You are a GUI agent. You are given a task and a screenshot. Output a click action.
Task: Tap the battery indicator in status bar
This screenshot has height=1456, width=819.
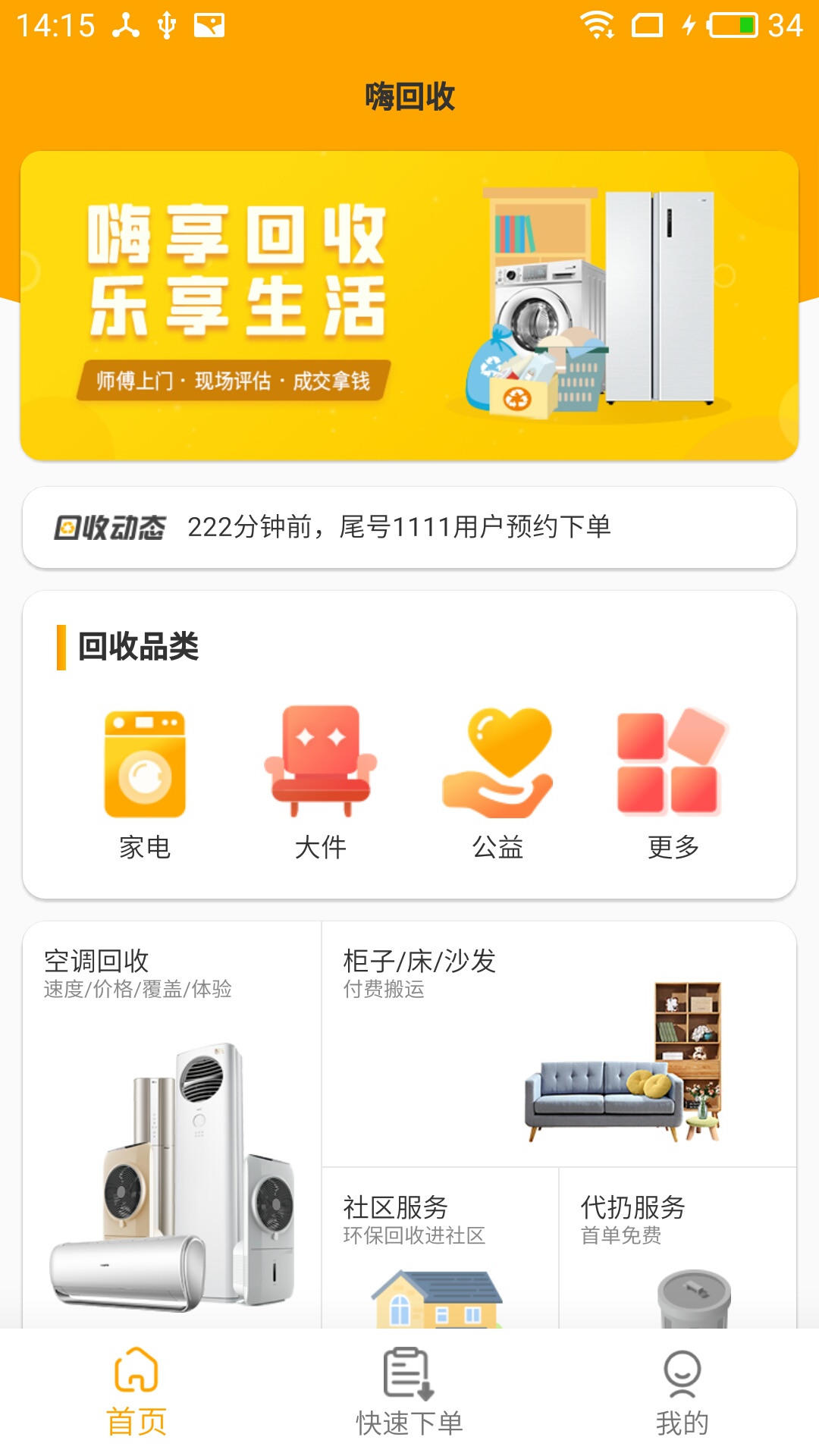click(x=732, y=25)
